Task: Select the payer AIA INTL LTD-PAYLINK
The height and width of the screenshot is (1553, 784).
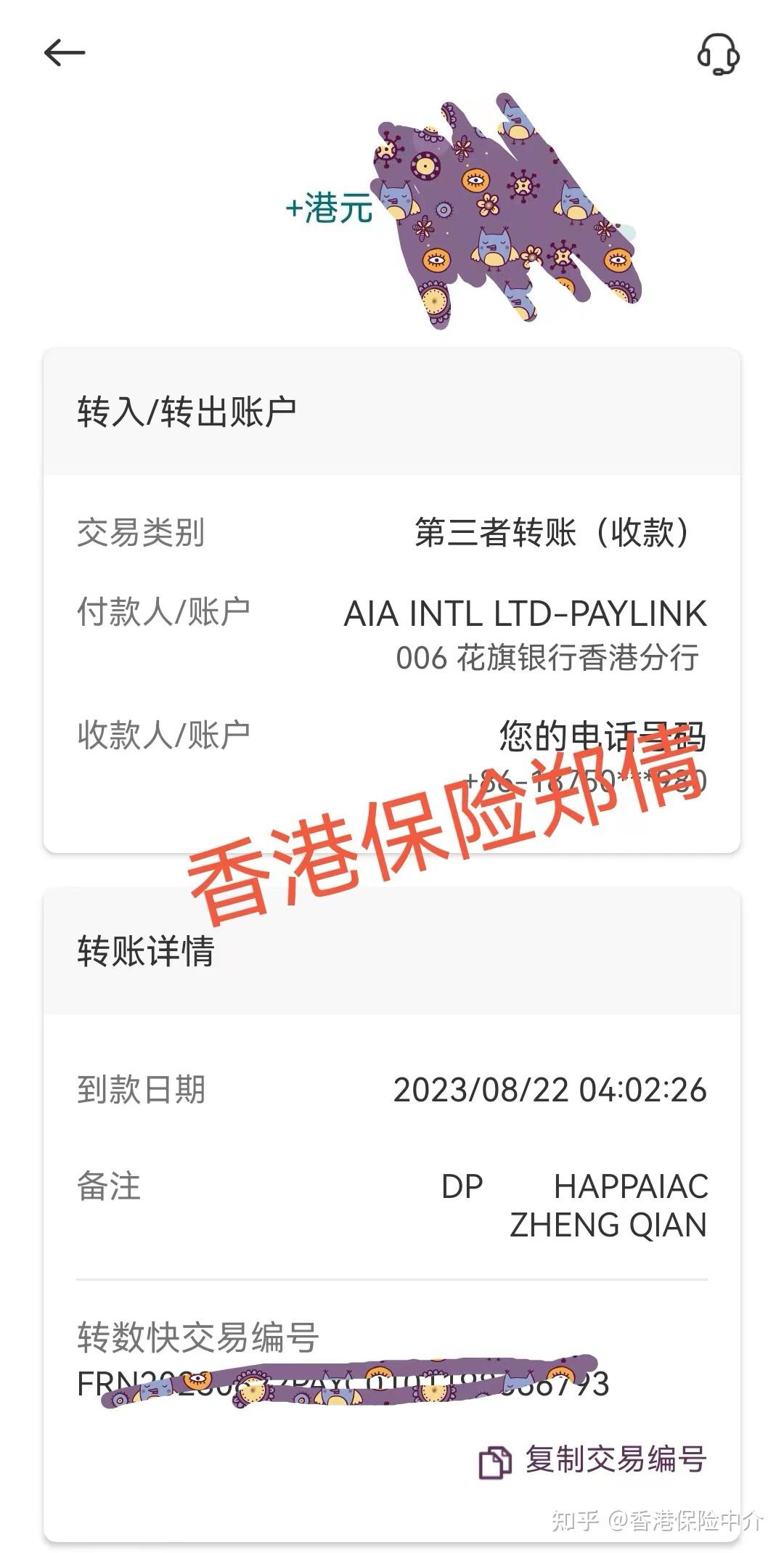Action: [x=527, y=614]
